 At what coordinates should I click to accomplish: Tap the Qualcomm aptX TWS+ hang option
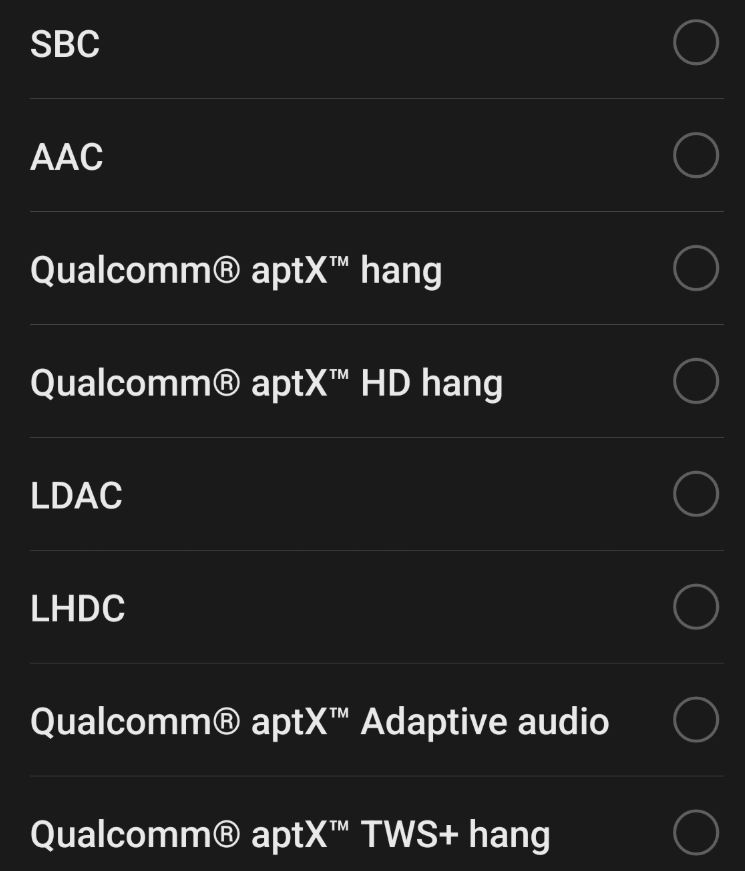[695, 833]
